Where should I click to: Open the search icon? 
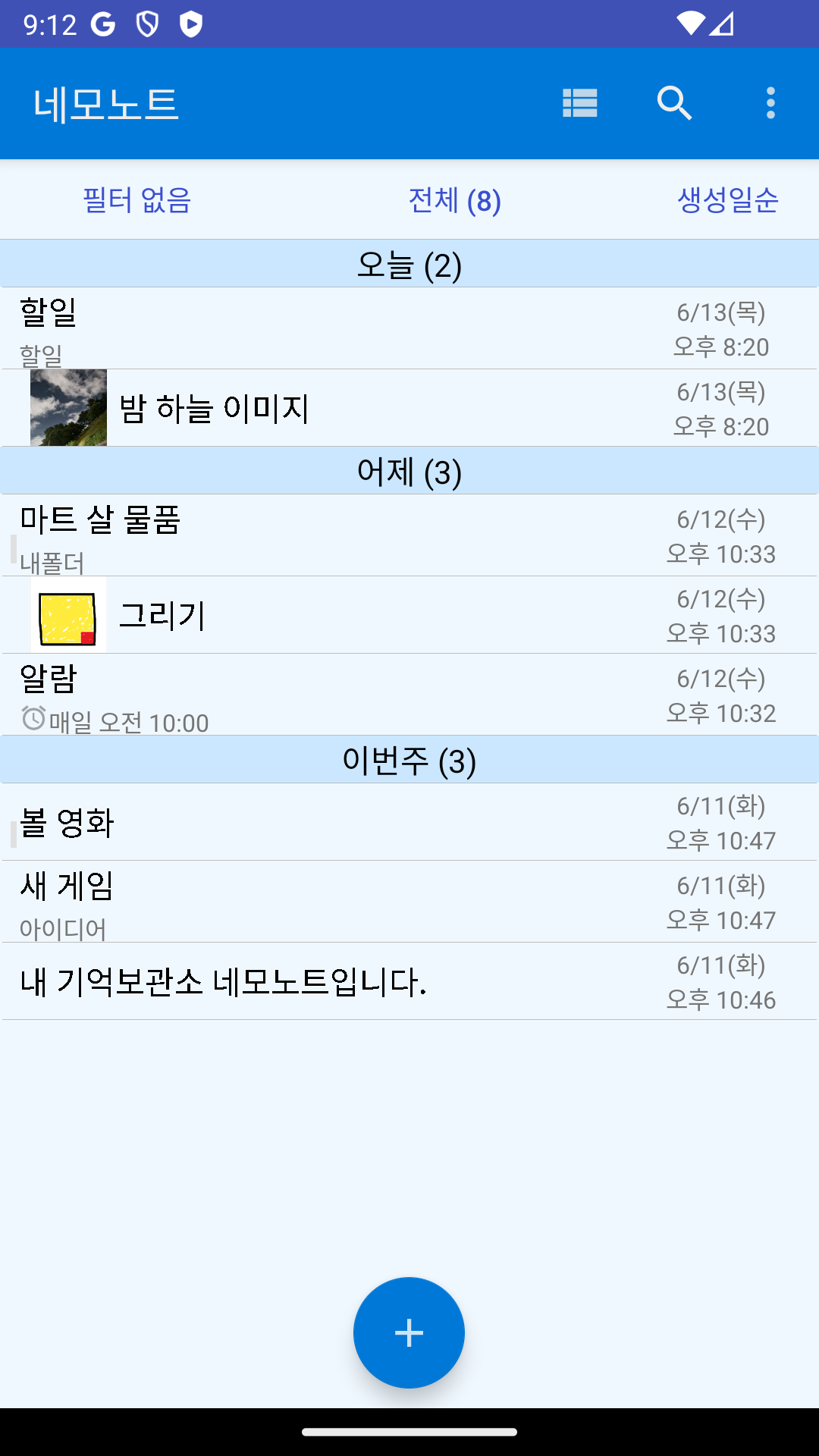click(x=674, y=103)
